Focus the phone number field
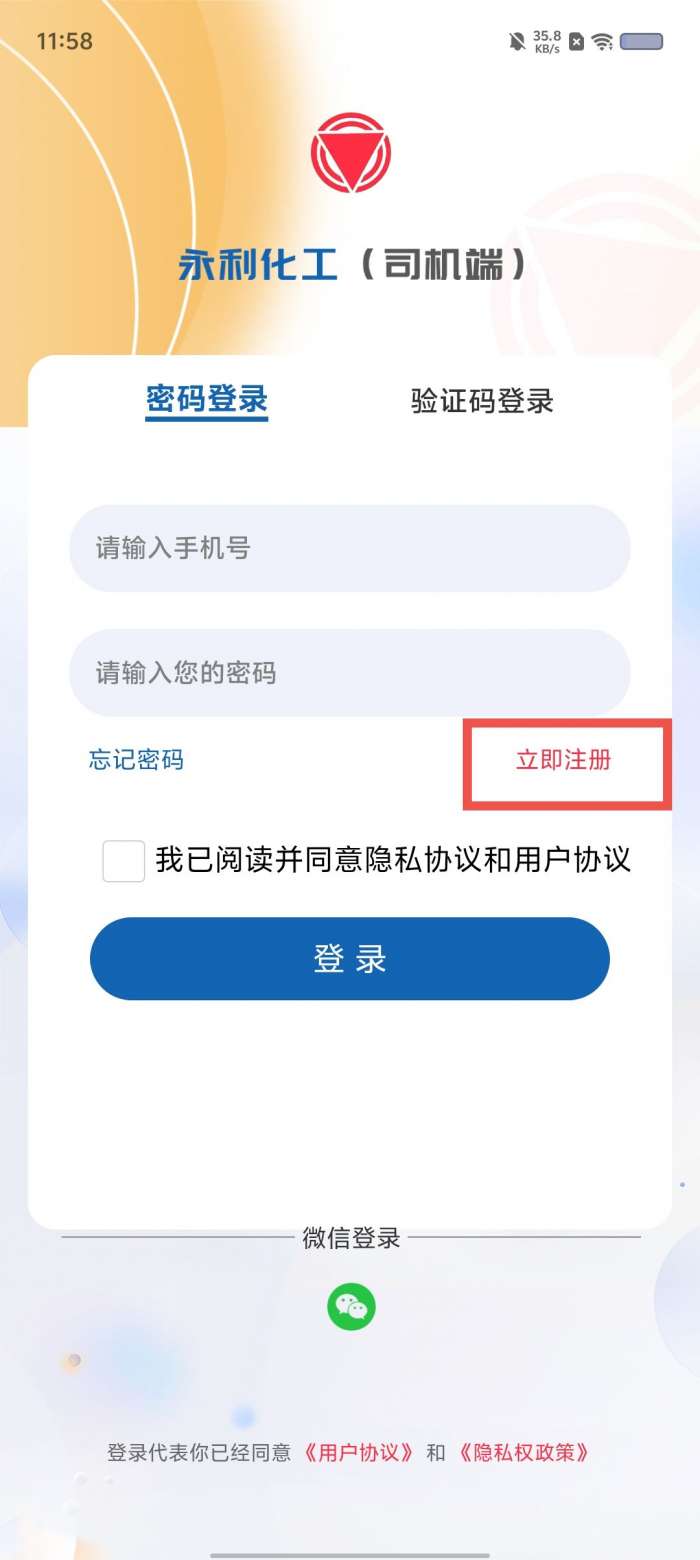Viewport: 700px width, 1560px height. coord(350,548)
